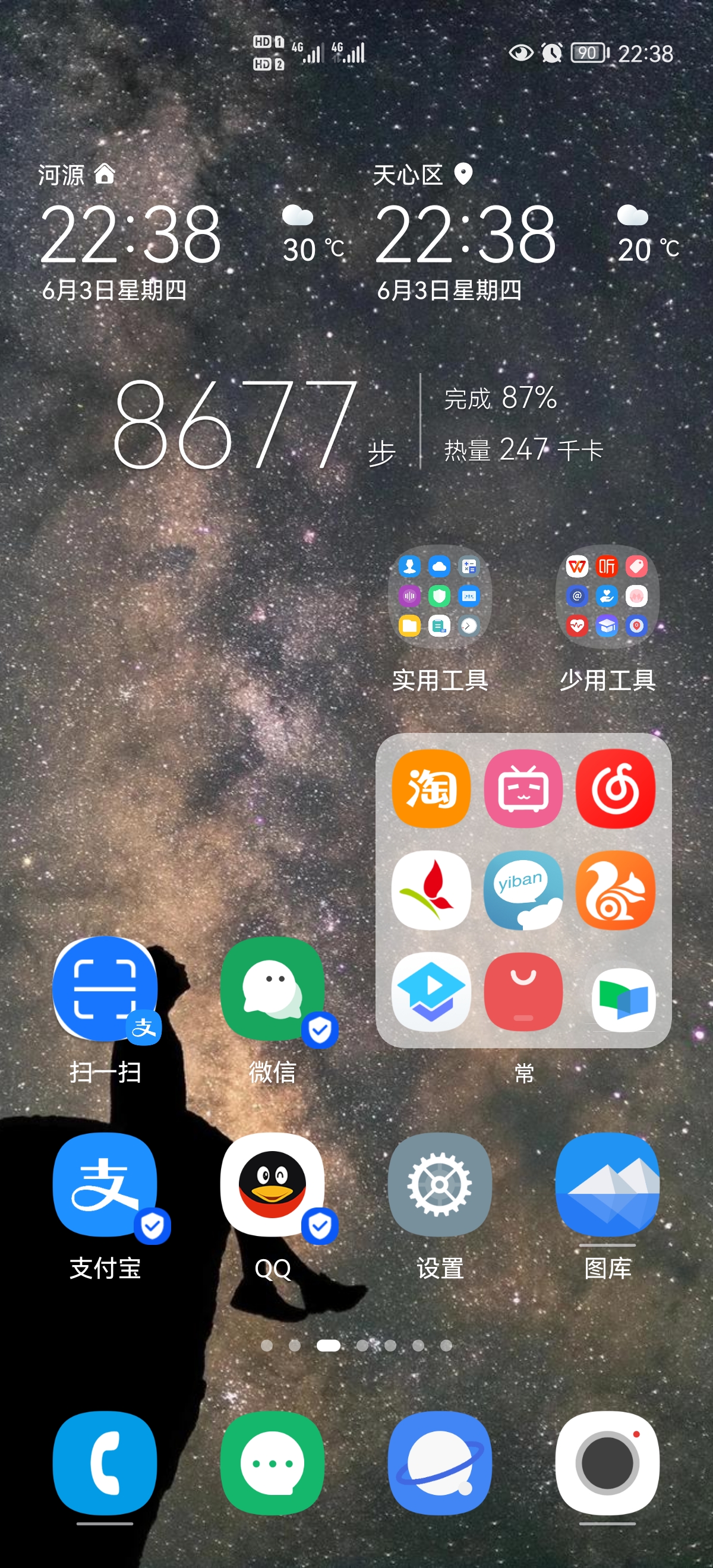Screen dimensions: 713x1568
Task: Open 支付宝 Alipay app
Action: click(x=105, y=1184)
